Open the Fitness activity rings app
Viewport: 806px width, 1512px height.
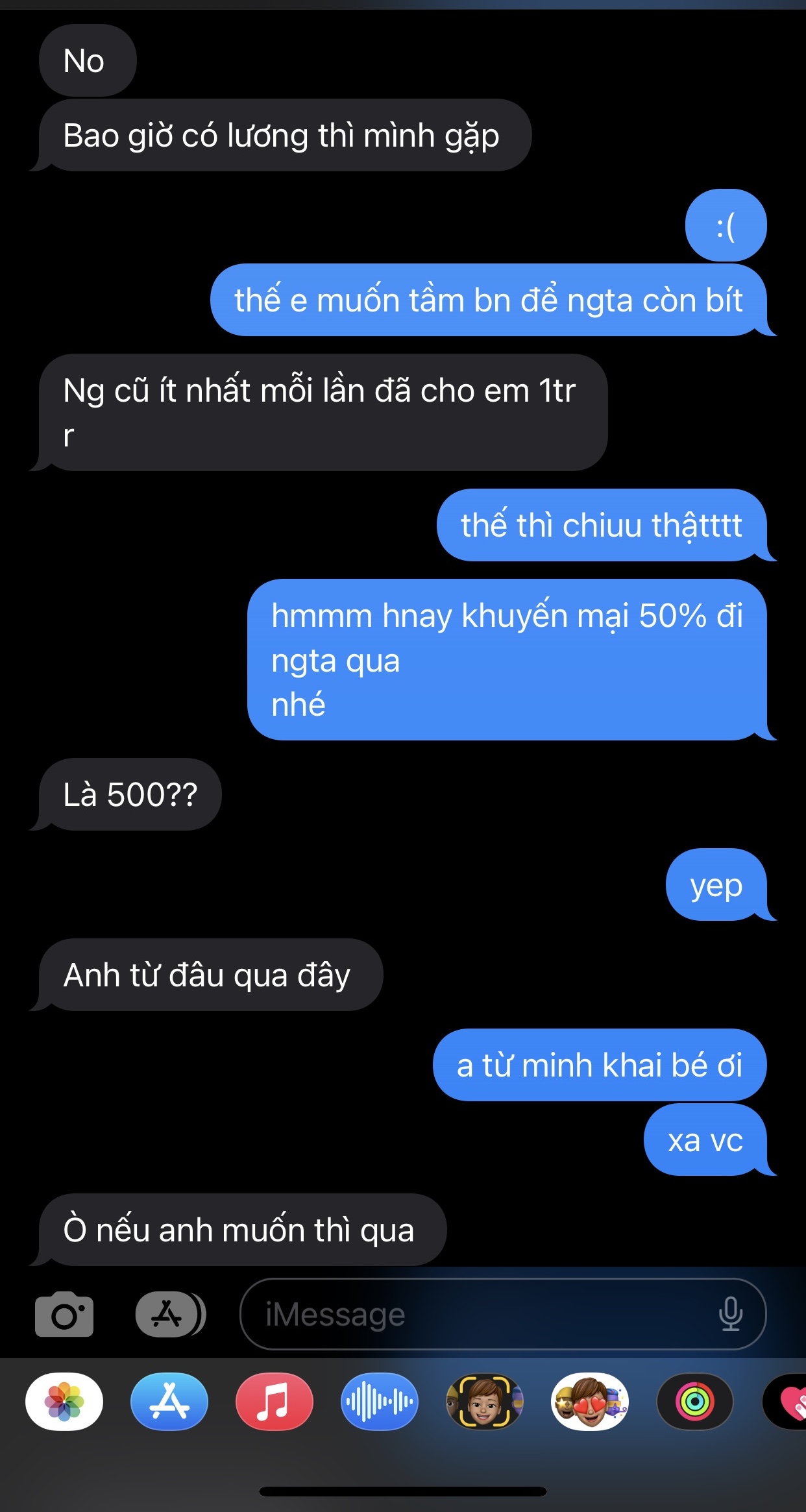(695, 1402)
